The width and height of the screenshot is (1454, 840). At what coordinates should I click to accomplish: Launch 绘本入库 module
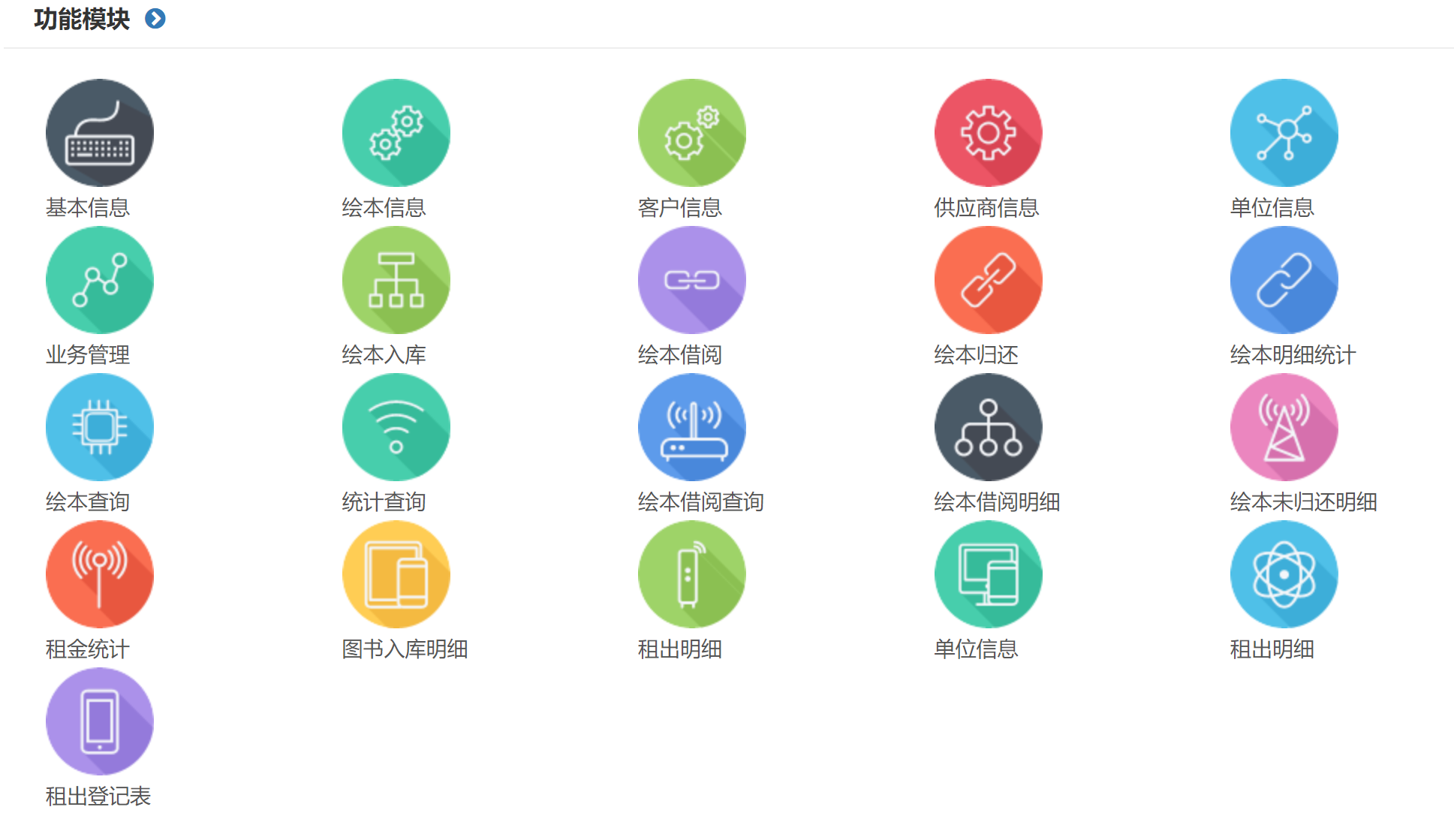(396, 280)
